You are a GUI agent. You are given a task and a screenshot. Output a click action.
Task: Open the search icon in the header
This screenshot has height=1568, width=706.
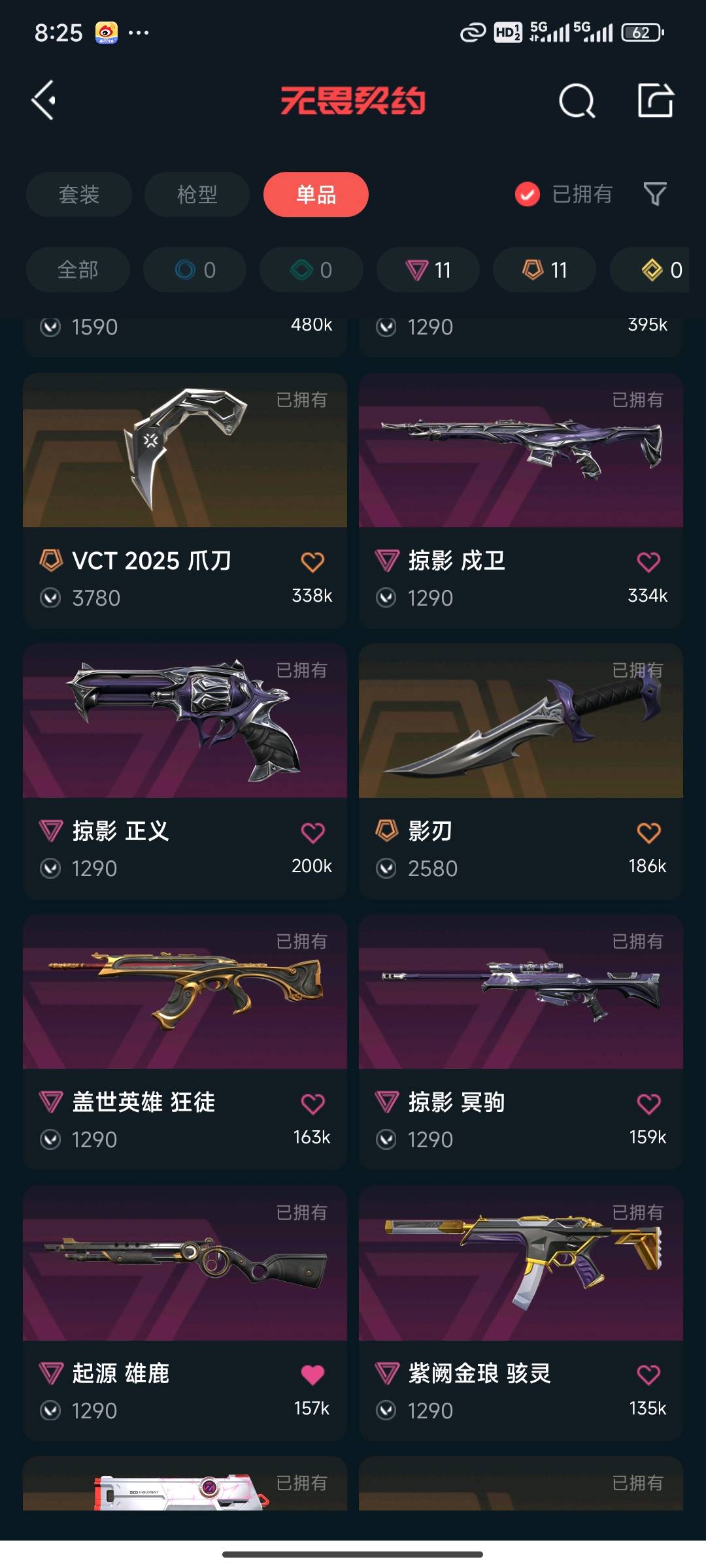click(577, 101)
